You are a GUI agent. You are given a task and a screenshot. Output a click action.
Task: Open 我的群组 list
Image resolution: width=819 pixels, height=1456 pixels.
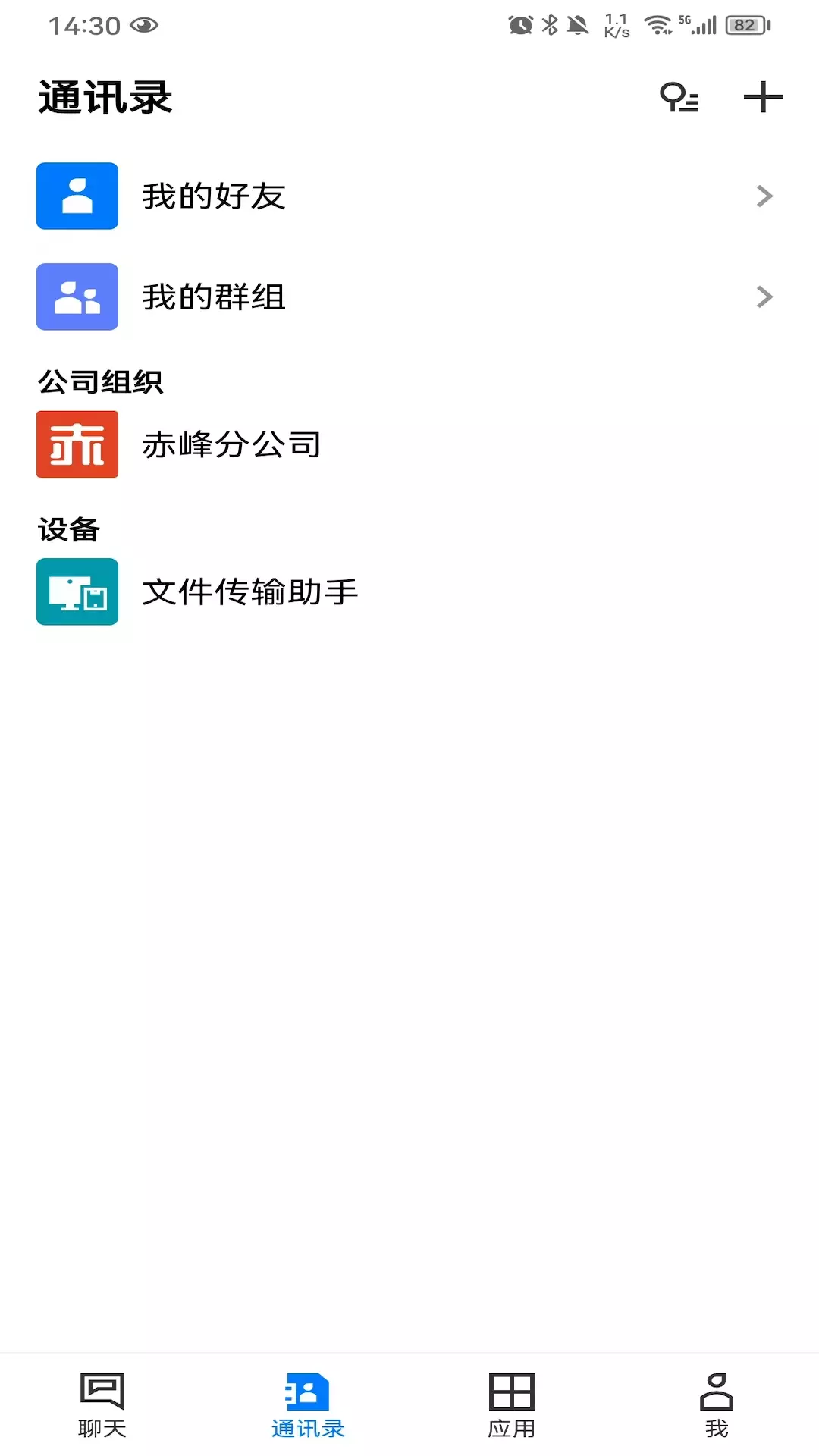[409, 297]
